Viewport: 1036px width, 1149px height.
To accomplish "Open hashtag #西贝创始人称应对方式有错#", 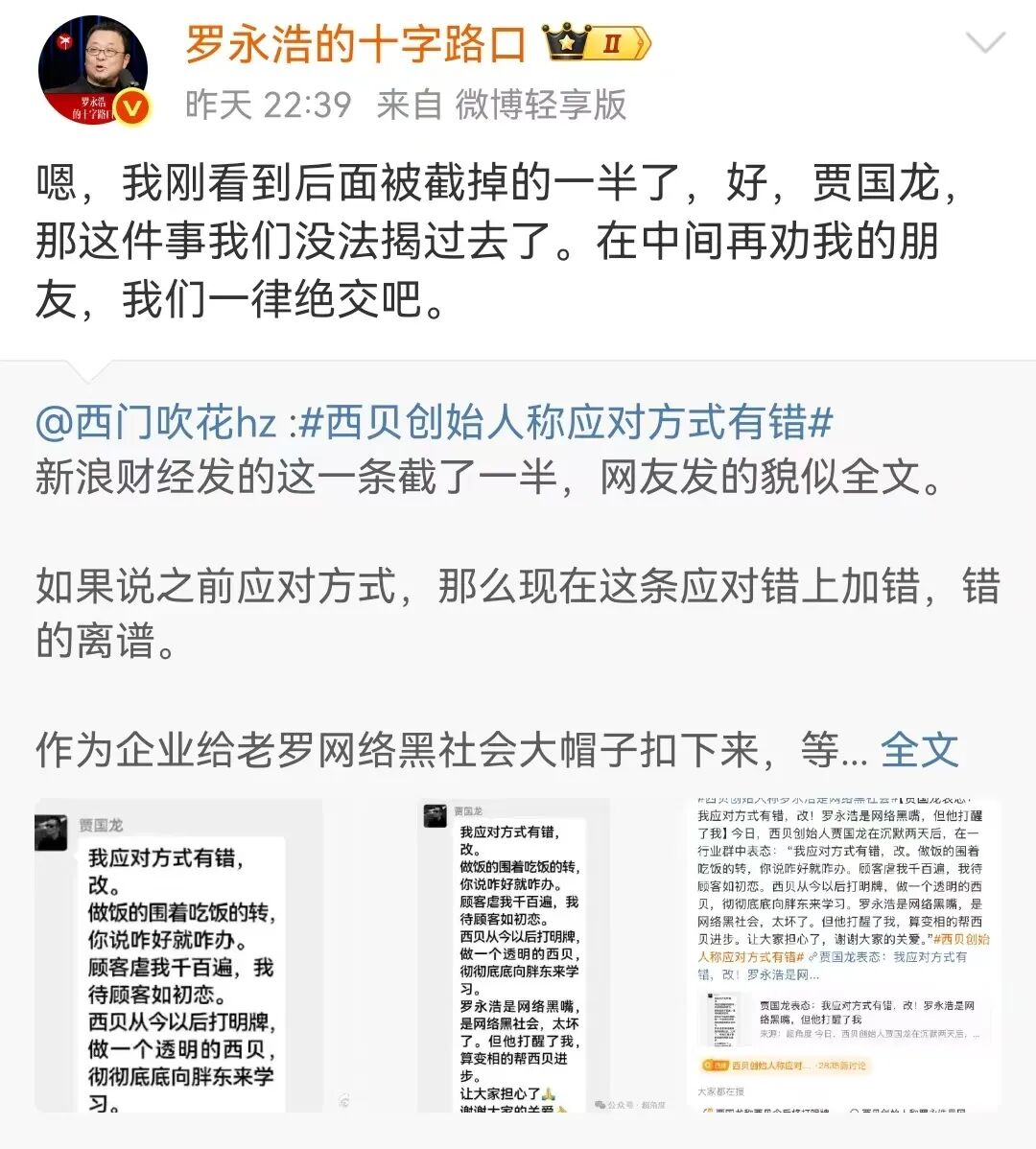I will (566, 423).
